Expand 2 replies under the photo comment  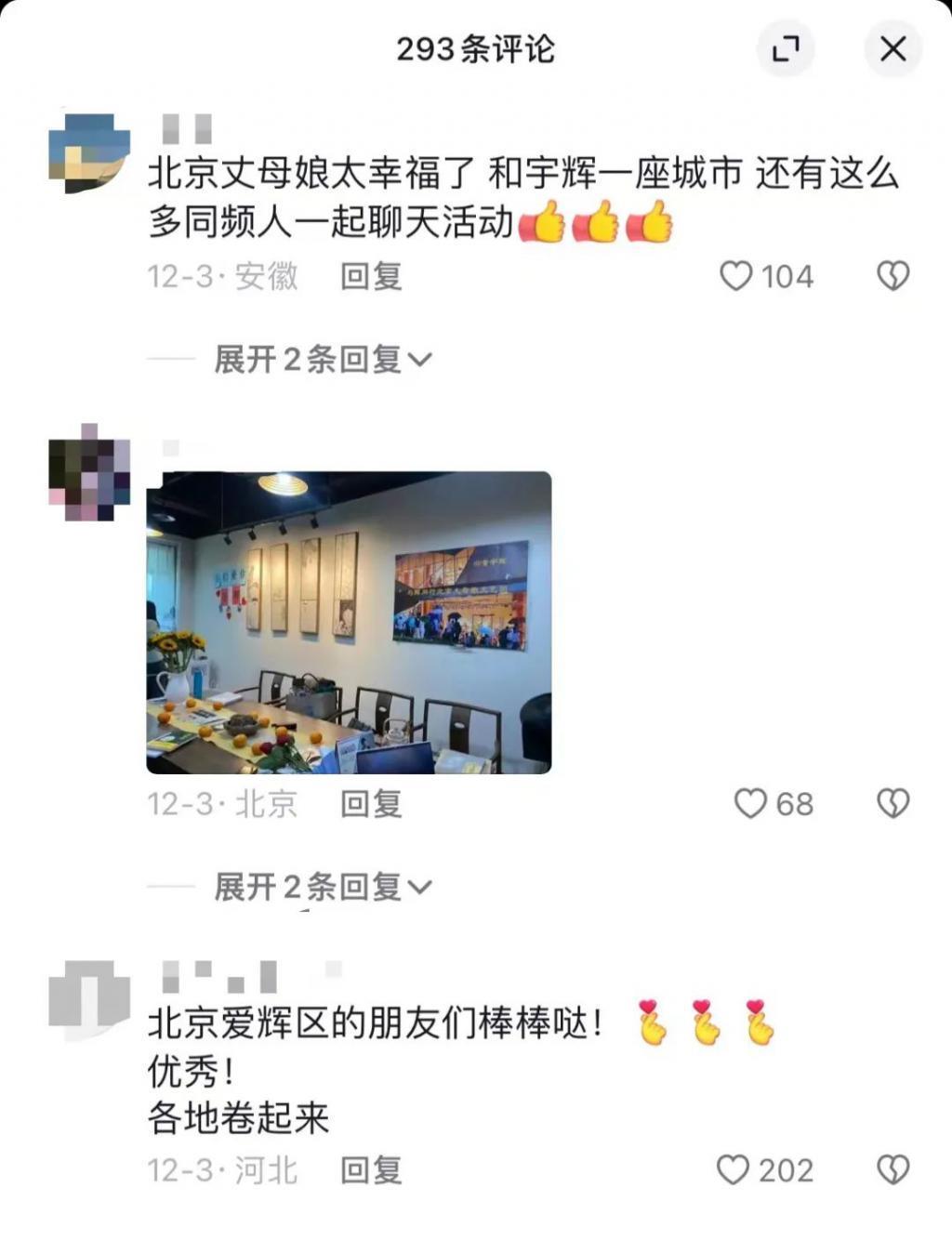307,886
